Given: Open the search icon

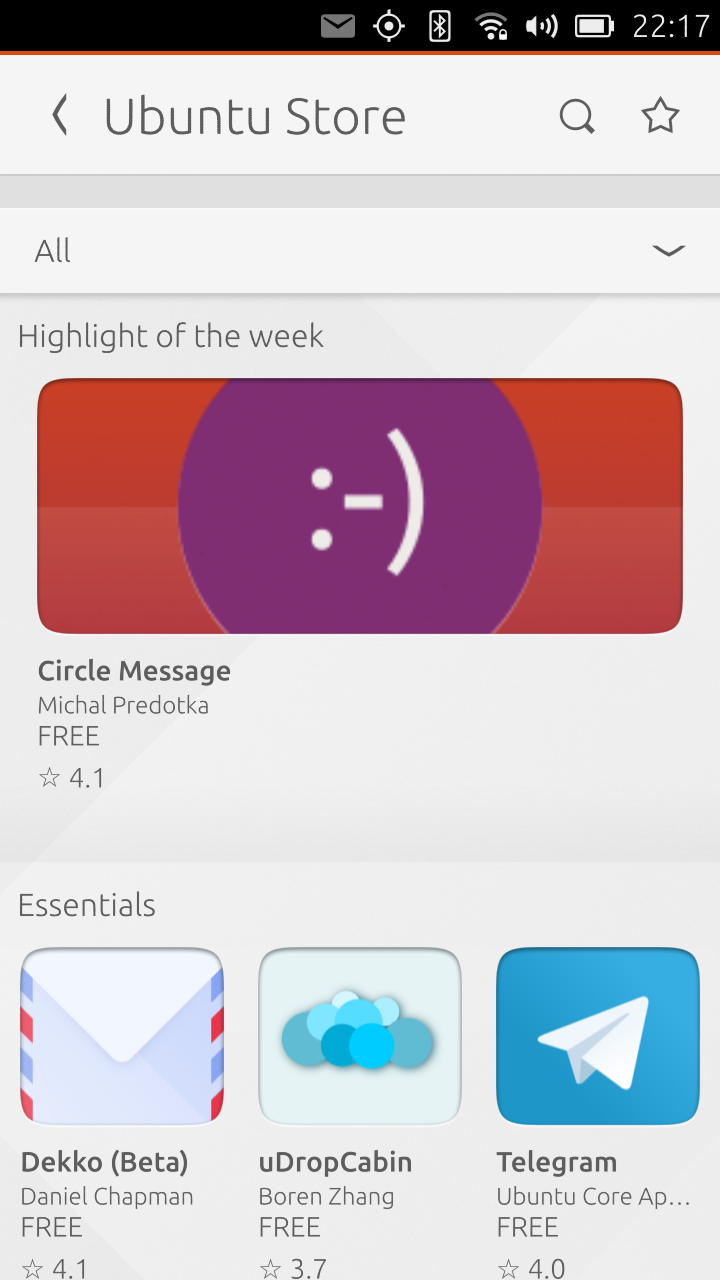Looking at the screenshot, I should click(x=577, y=117).
